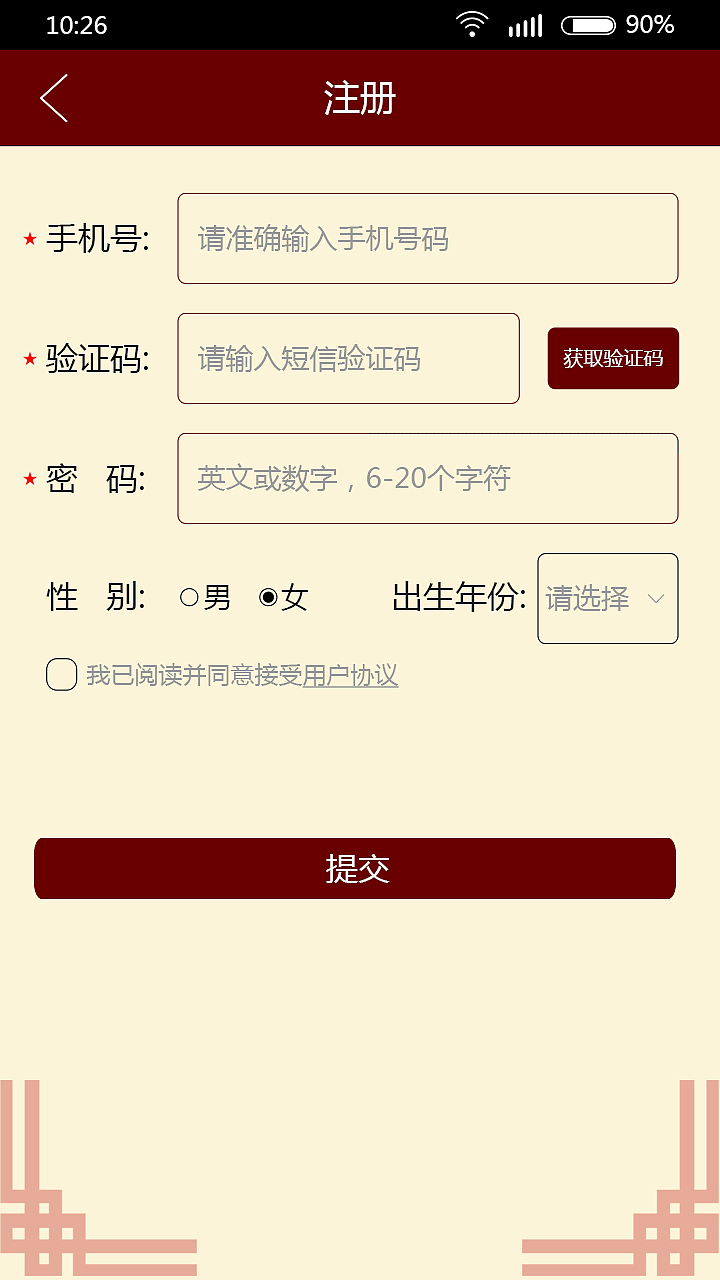720x1280 pixels.
Task: Click the 手机号 phone number input field
Action: tap(428, 238)
